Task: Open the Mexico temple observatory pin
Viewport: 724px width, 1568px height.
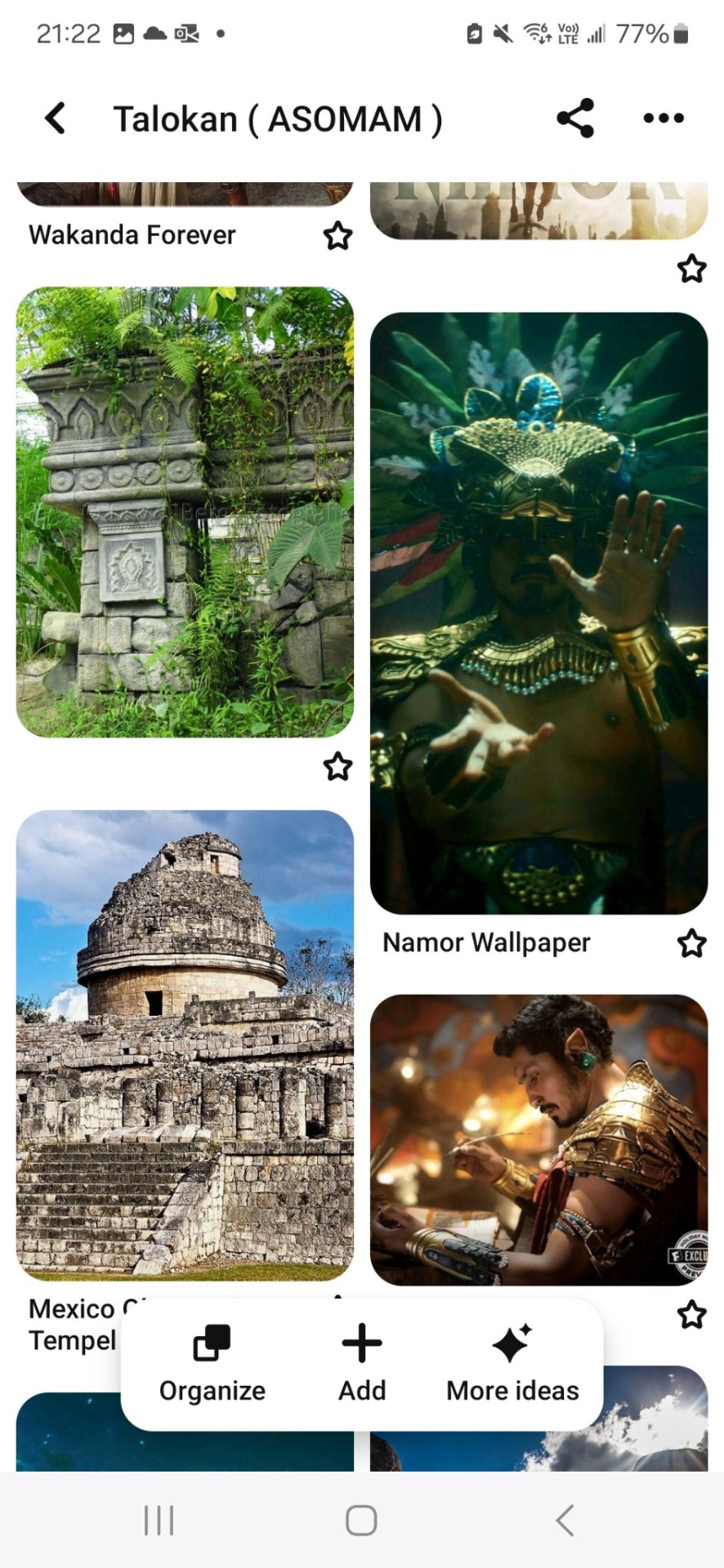Action: [x=185, y=1045]
